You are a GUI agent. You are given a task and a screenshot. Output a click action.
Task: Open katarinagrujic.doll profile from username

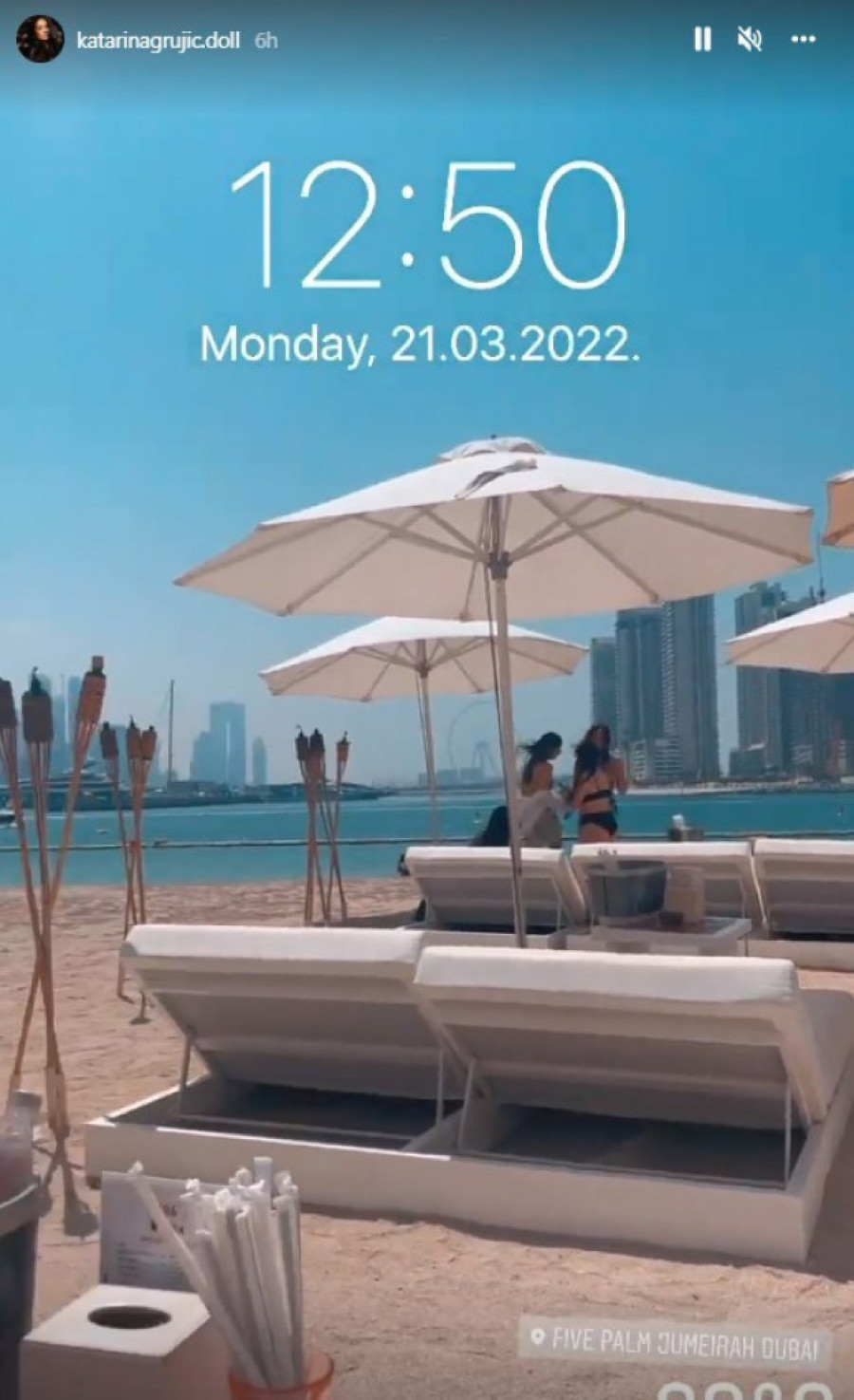coord(158,41)
